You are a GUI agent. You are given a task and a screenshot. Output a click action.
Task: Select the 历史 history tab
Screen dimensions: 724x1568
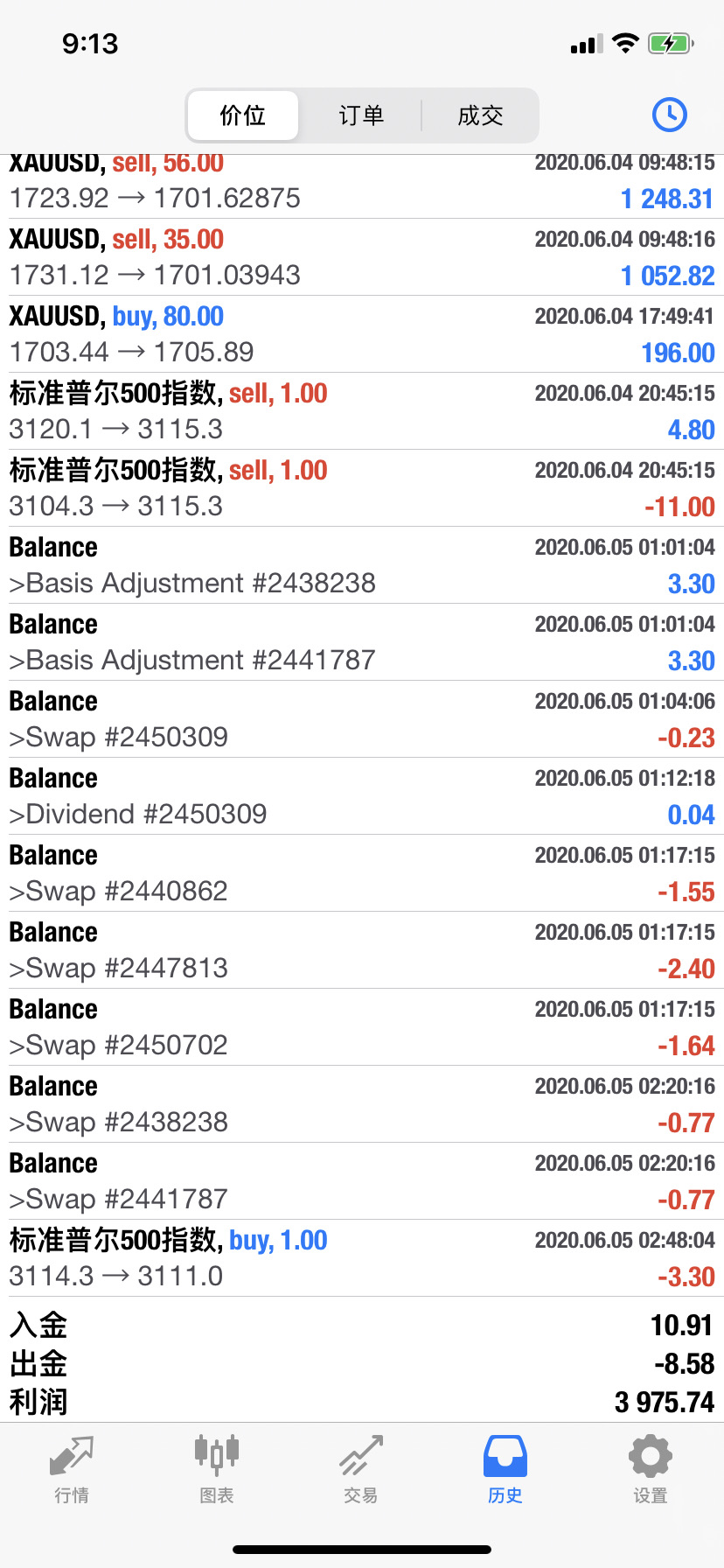[505, 1469]
